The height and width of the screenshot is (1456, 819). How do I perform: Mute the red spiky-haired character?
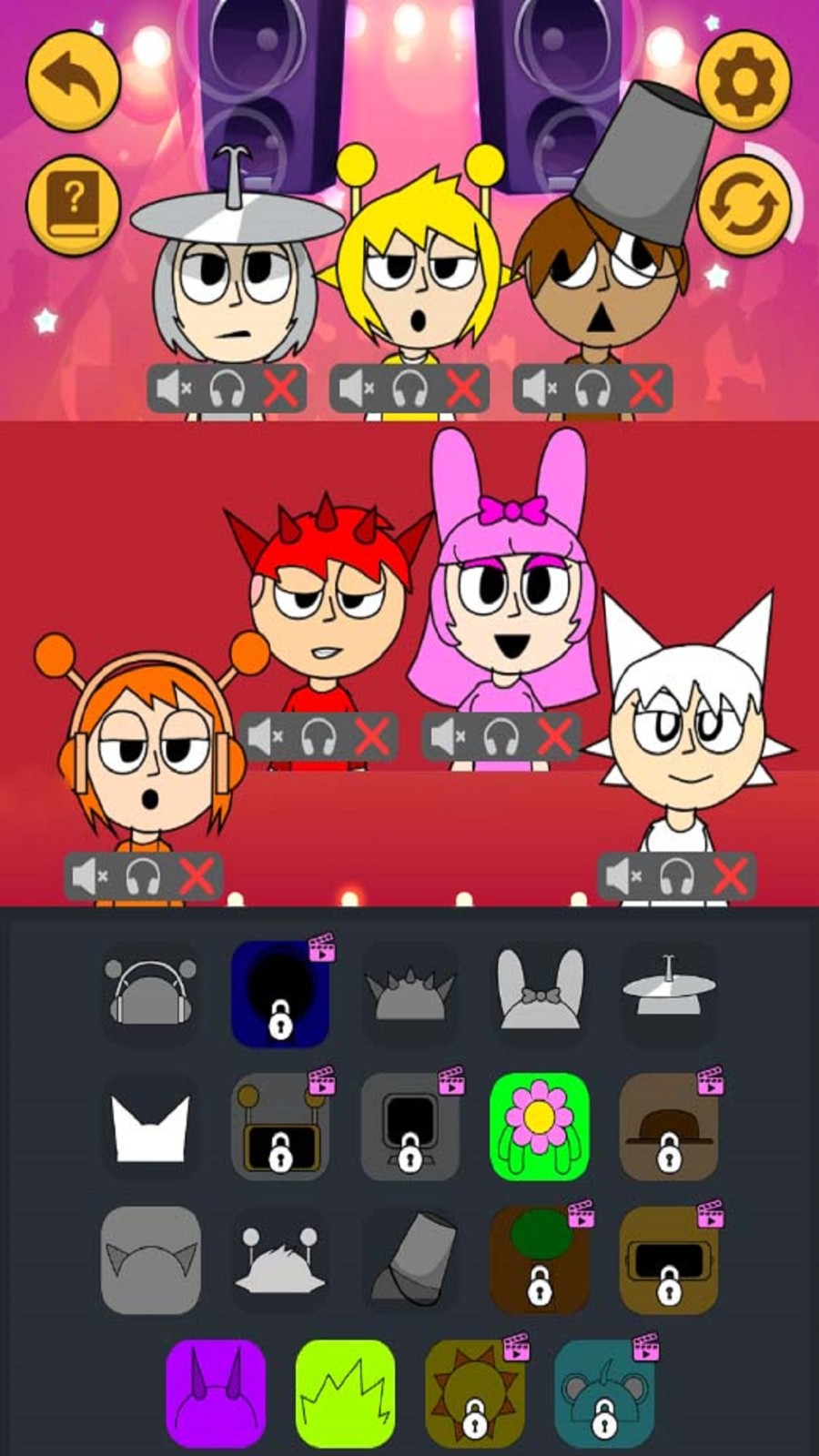[x=265, y=736]
